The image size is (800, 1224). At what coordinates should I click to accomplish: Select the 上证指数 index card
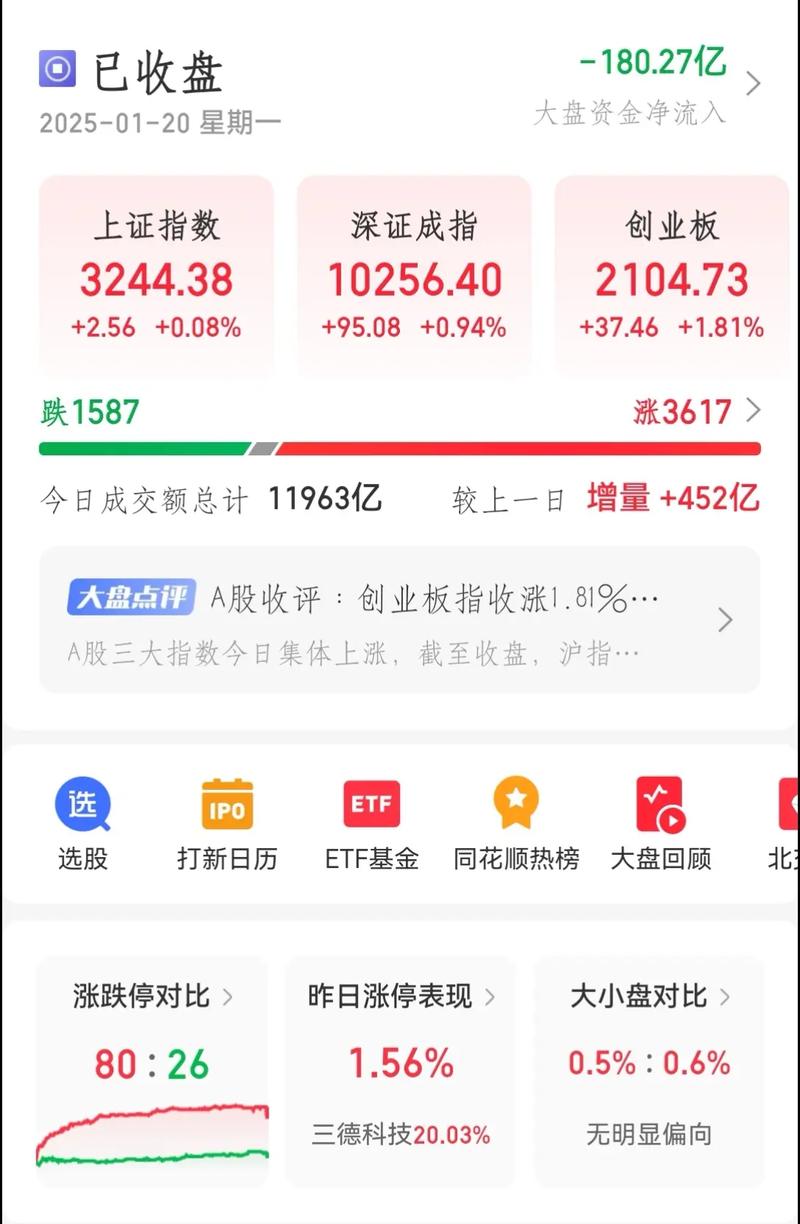click(156, 272)
